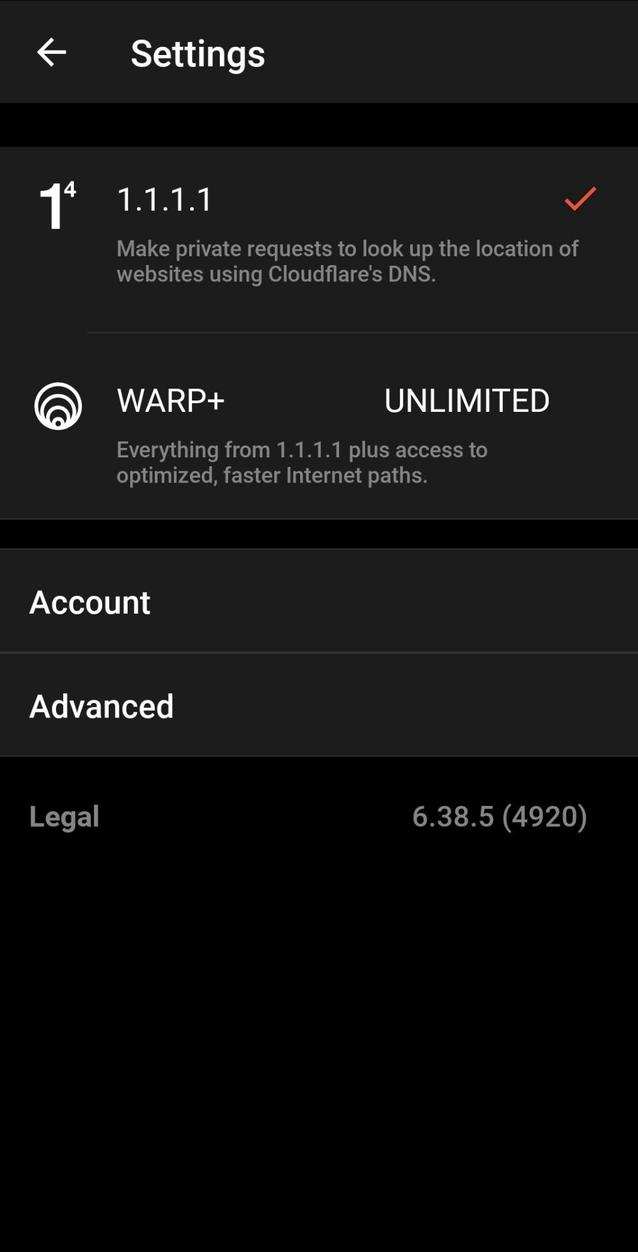Go back from Settings
Screen dimensions: 638x1252
(51, 53)
